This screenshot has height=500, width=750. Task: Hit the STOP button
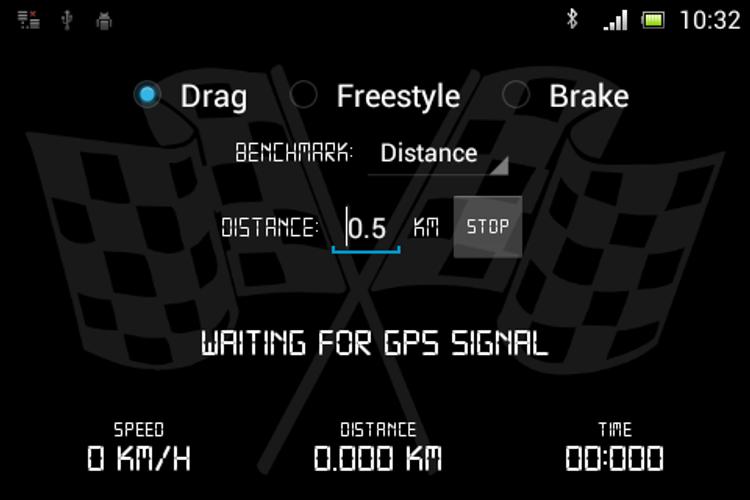[x=487, y=227]
